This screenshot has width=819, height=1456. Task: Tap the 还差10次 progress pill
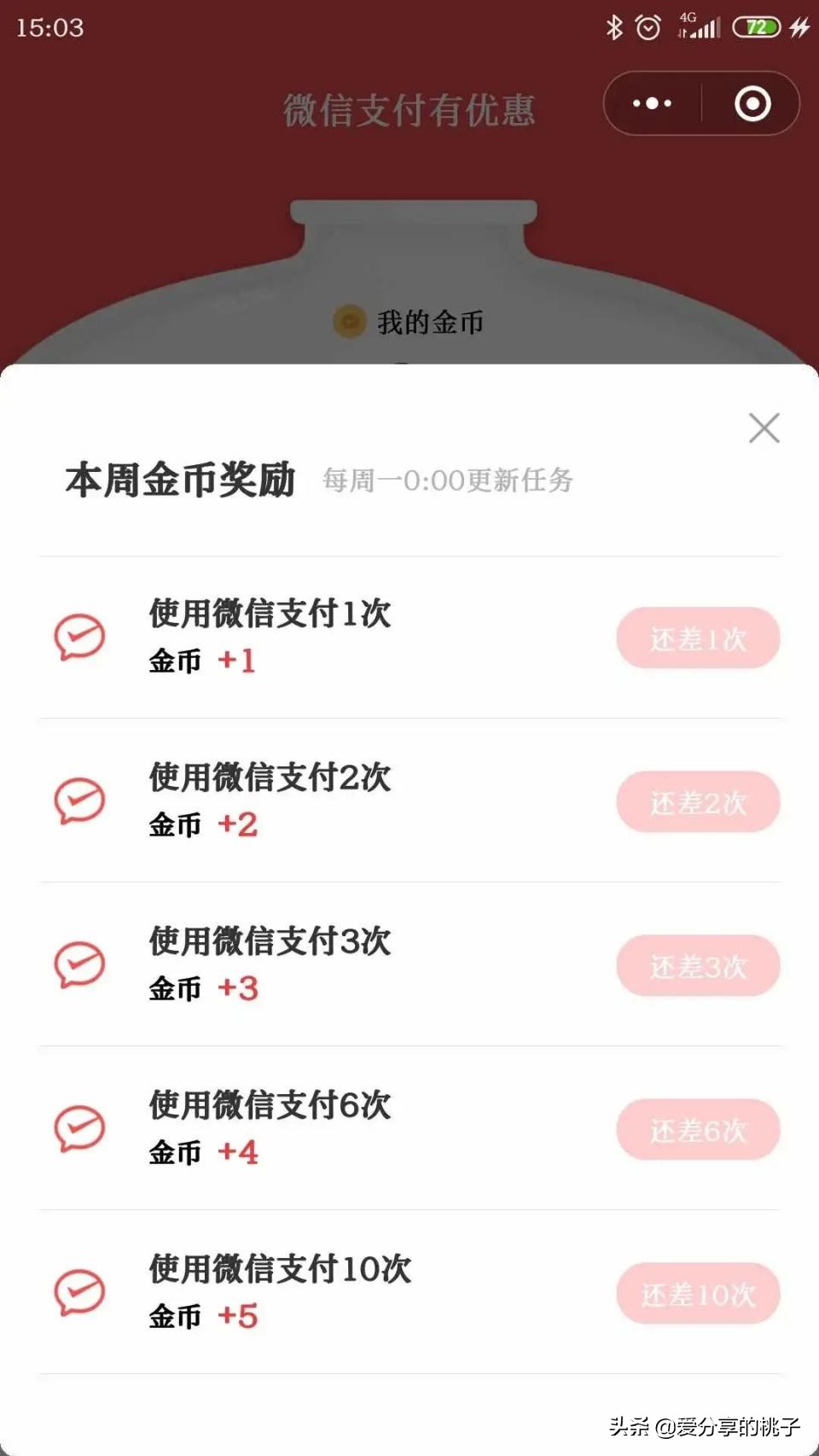point(698,1294)
